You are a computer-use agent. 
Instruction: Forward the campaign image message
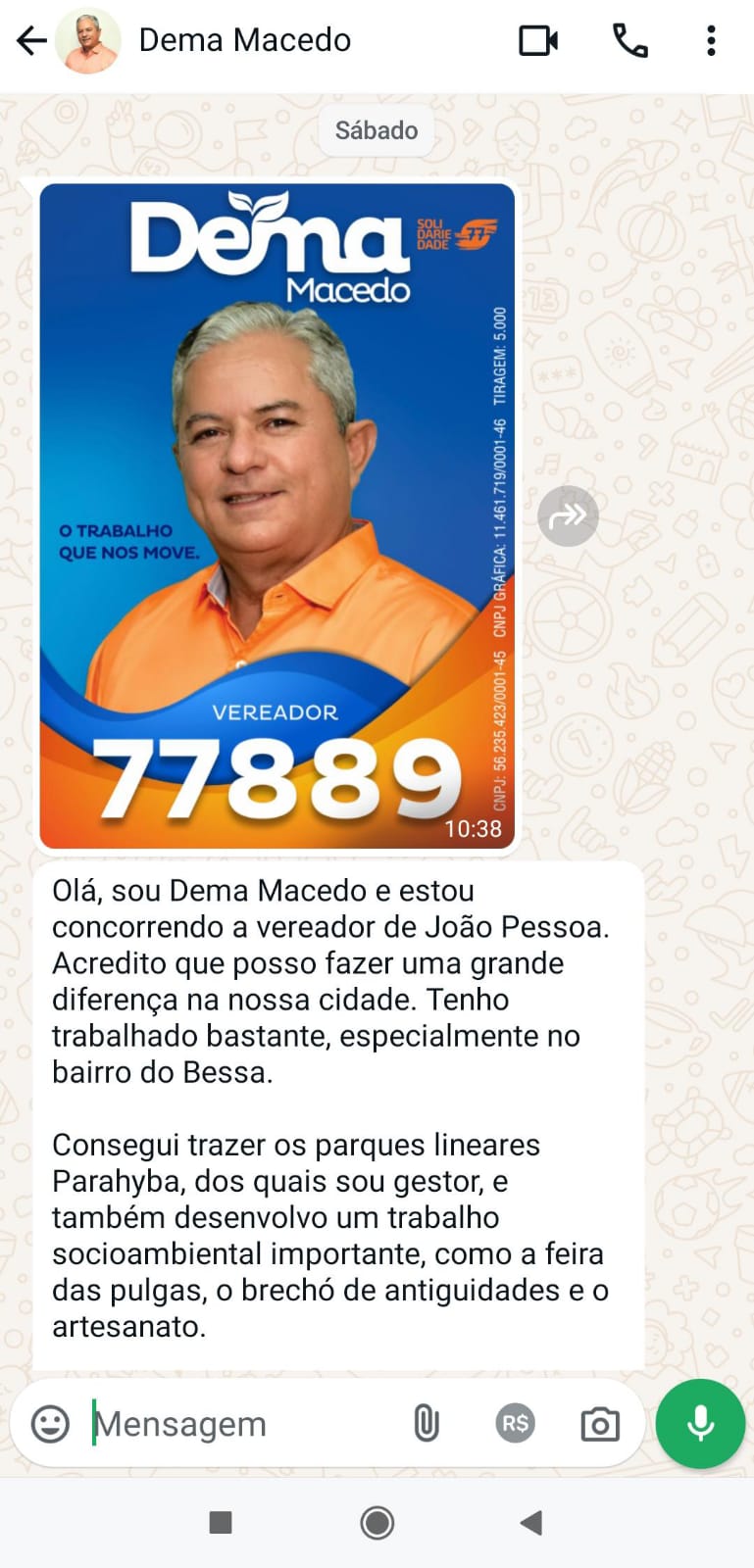click(x=568, y=515)
